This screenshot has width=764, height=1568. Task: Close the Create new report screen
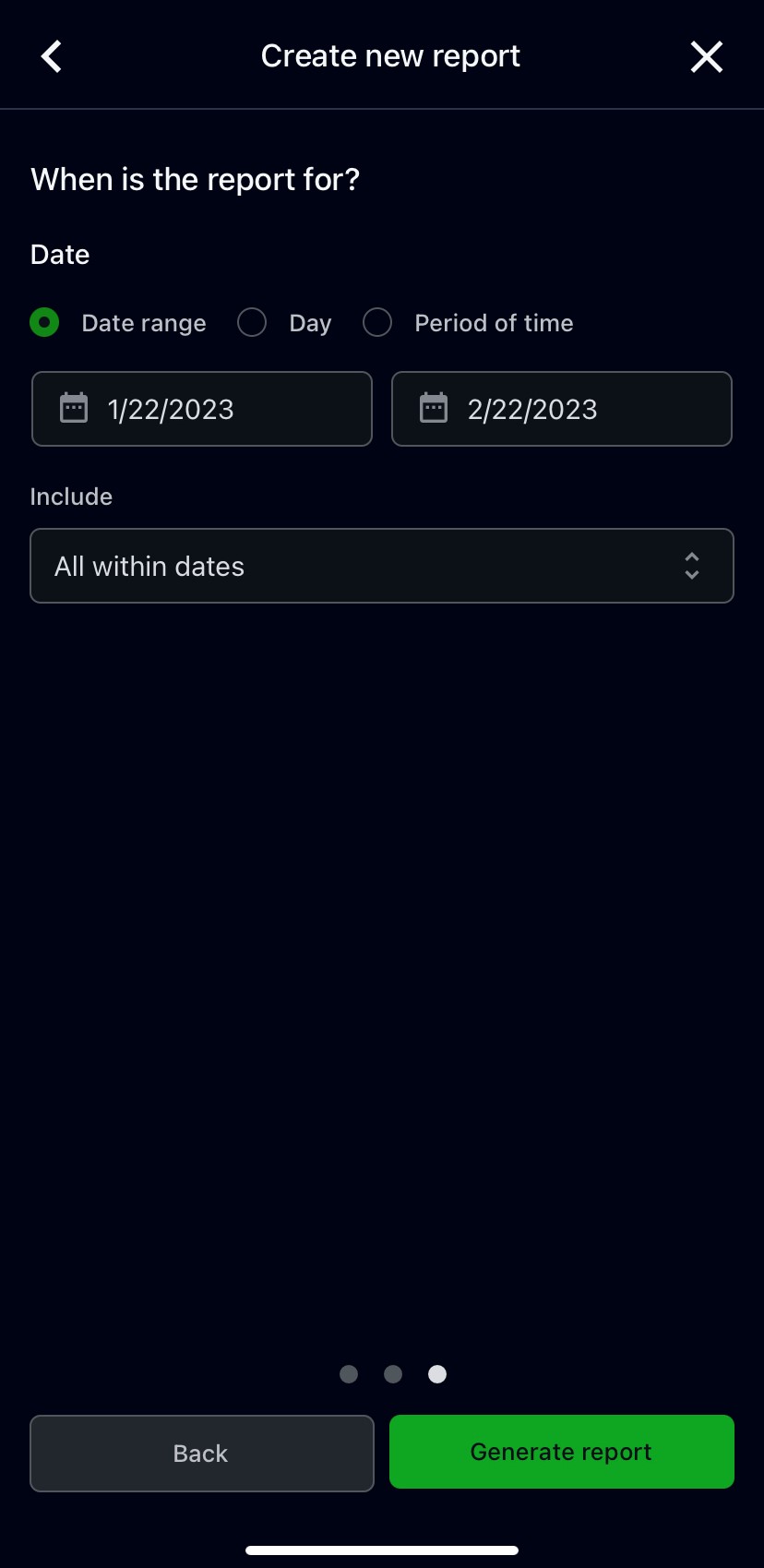pyautogui.click(x=707, y=56)
